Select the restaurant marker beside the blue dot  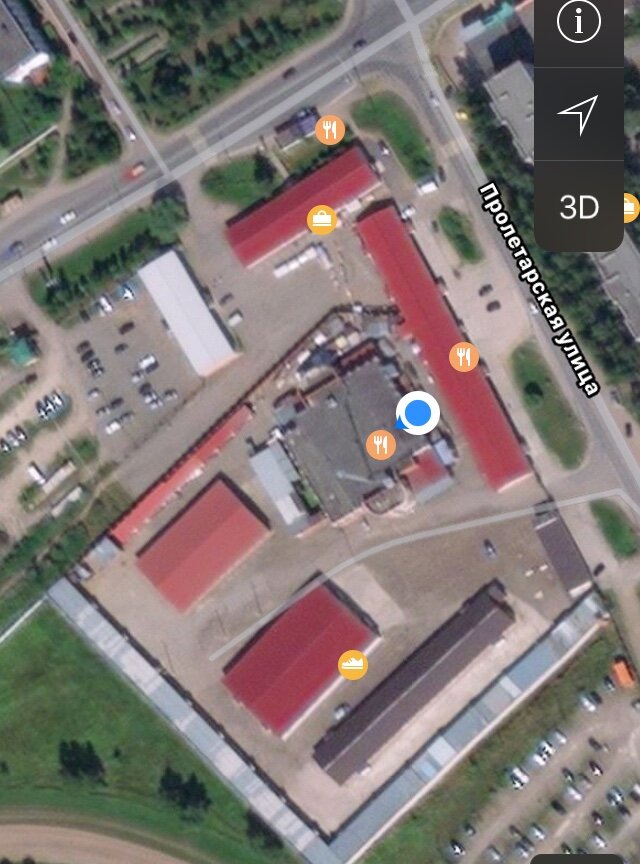pos(381,444)
